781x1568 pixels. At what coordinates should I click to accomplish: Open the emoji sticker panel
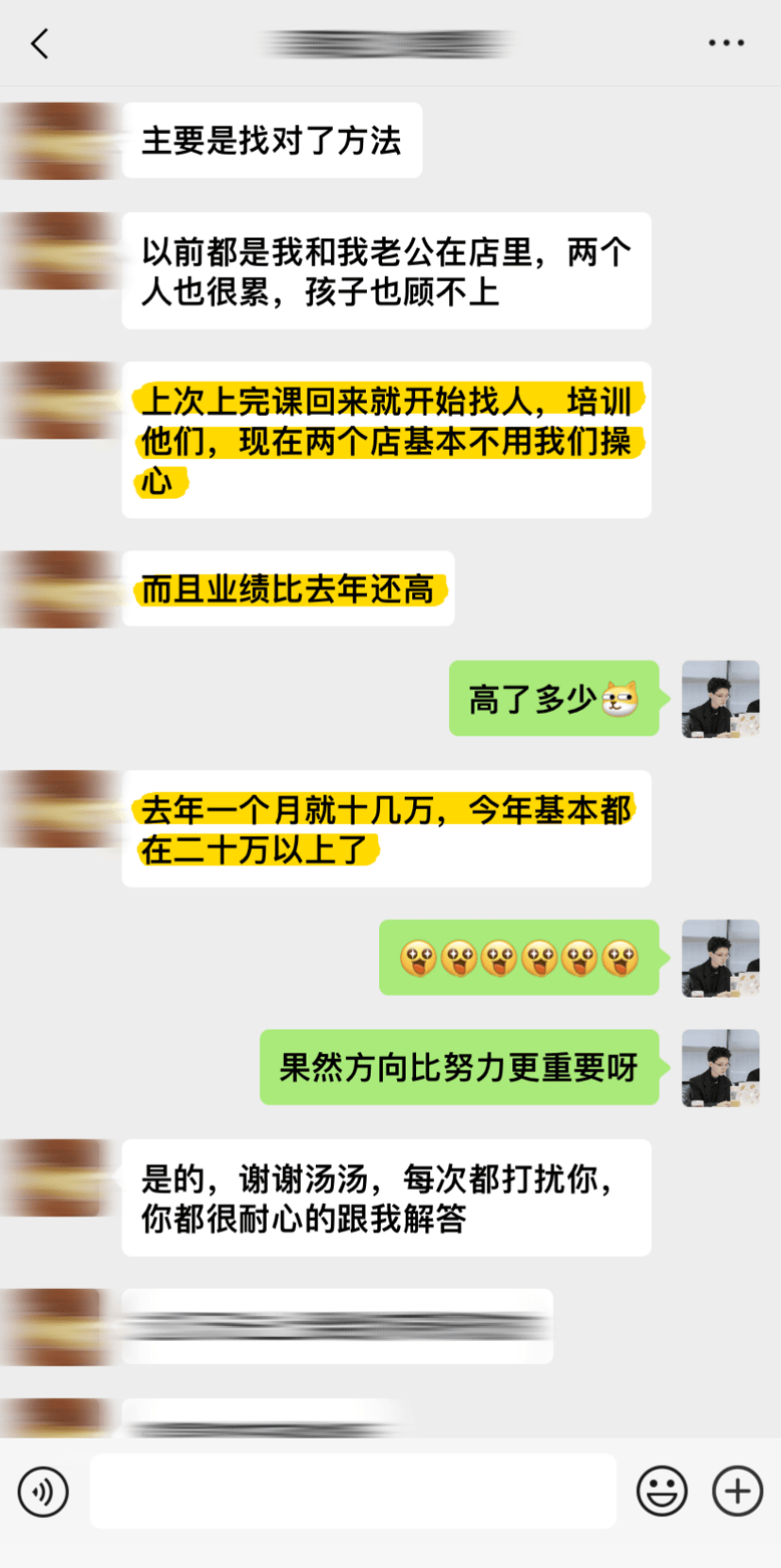click(x=662, y=1492)
